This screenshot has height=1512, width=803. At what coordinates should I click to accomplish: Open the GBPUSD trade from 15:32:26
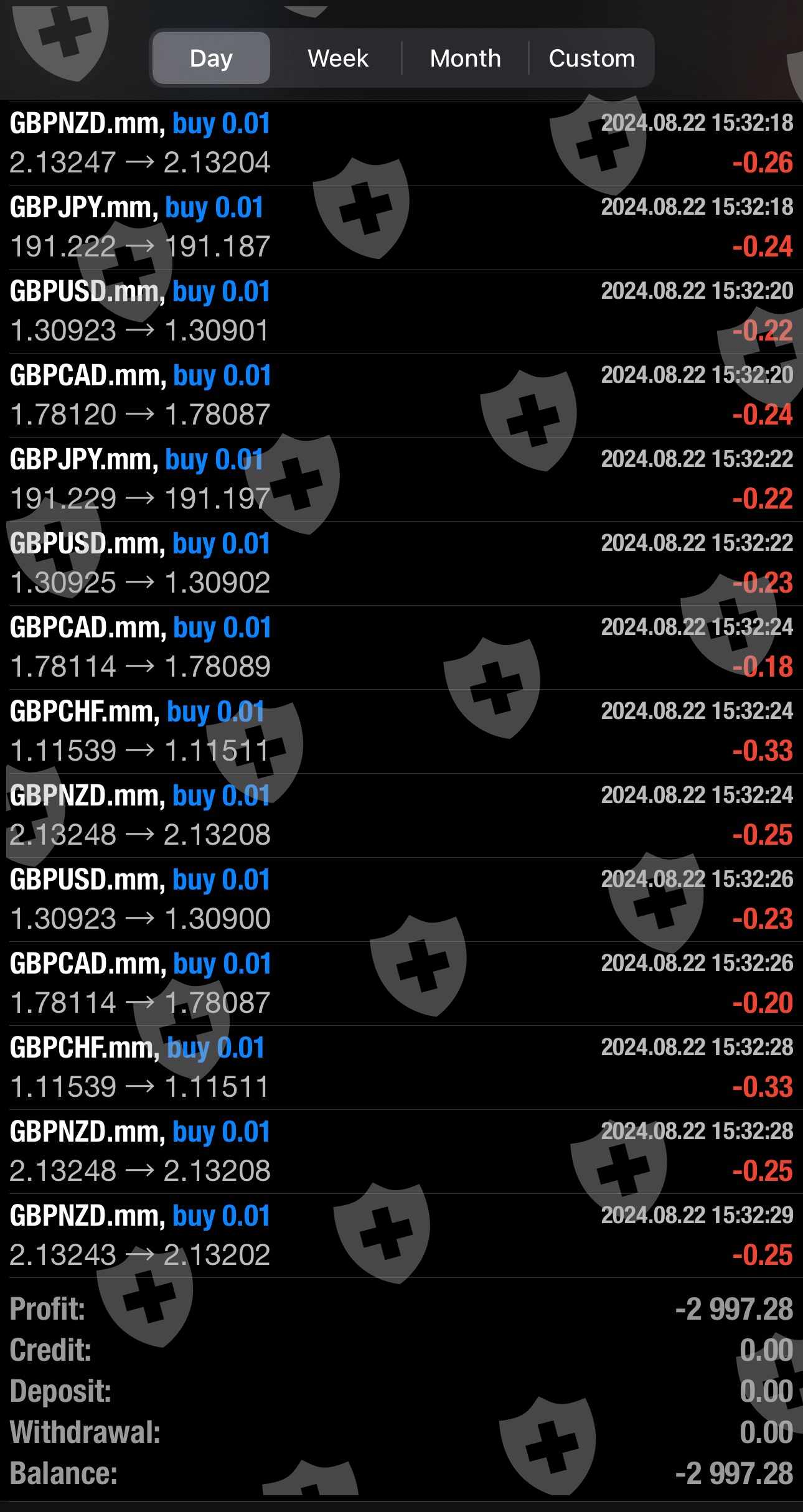[x=401, y=899]
